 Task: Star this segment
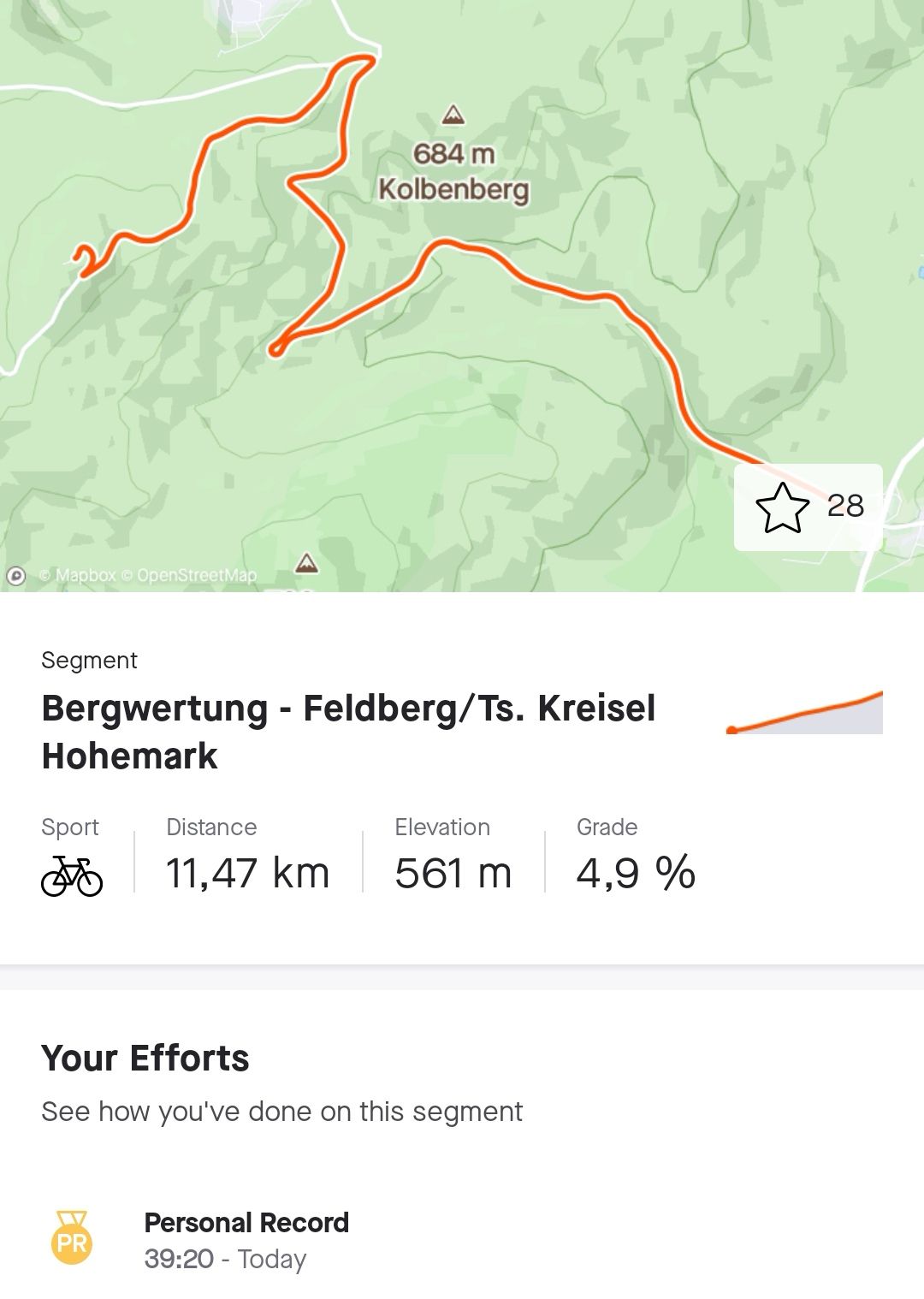click(x=782, y=507)
